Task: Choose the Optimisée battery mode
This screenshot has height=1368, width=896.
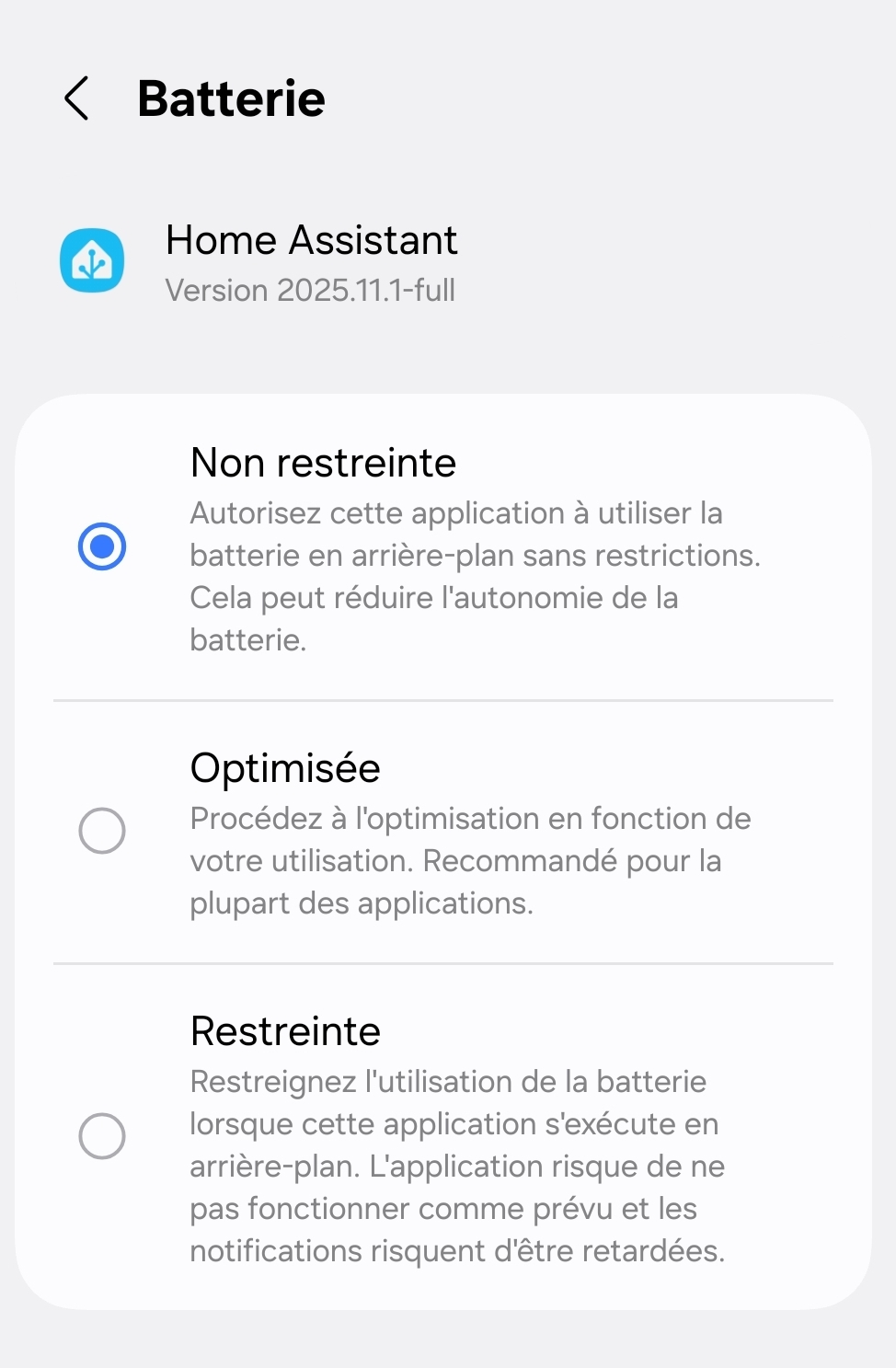Action: point(102,831)
